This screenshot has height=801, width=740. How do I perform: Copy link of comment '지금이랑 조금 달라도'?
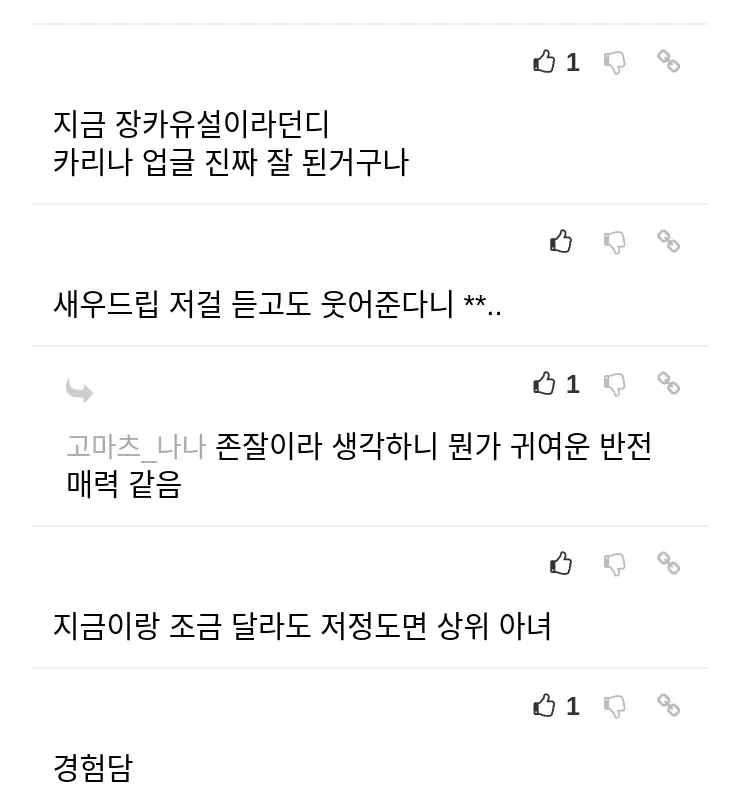click(668, 562)
